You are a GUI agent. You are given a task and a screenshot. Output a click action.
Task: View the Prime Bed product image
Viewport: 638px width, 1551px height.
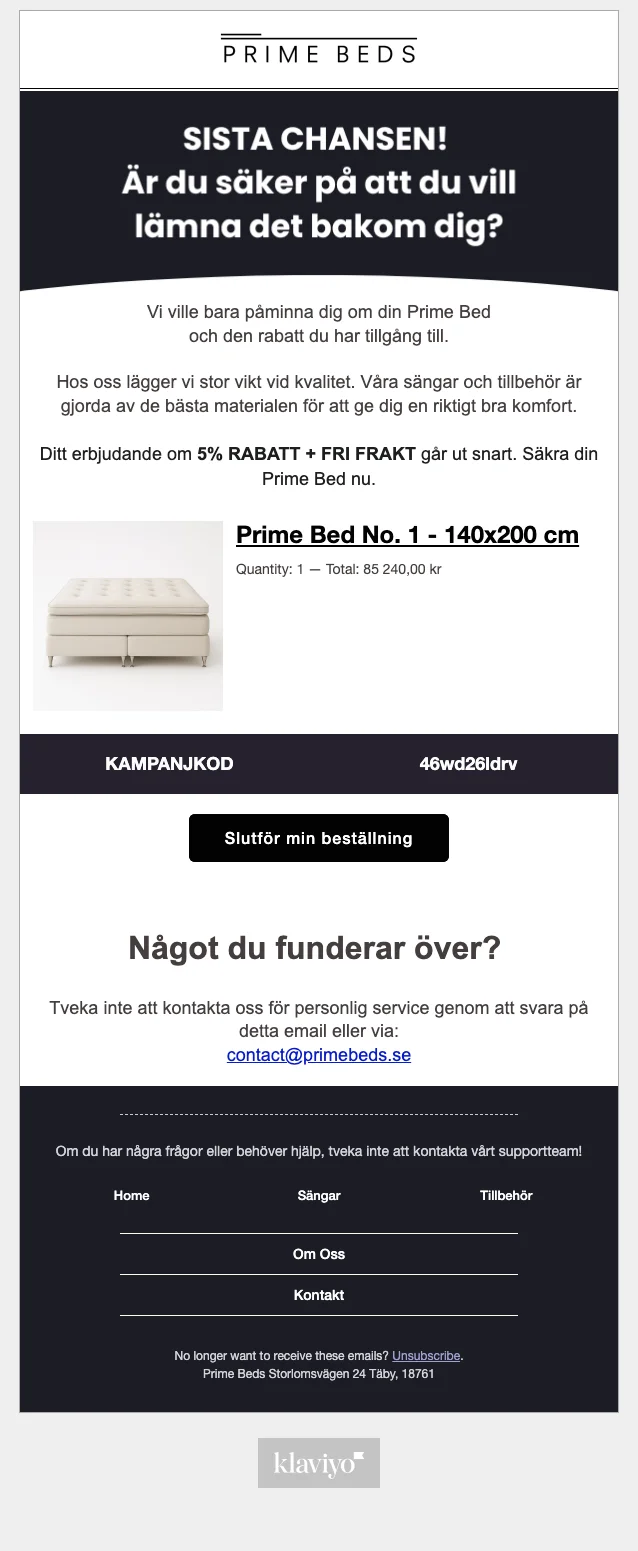pos(128,616)
